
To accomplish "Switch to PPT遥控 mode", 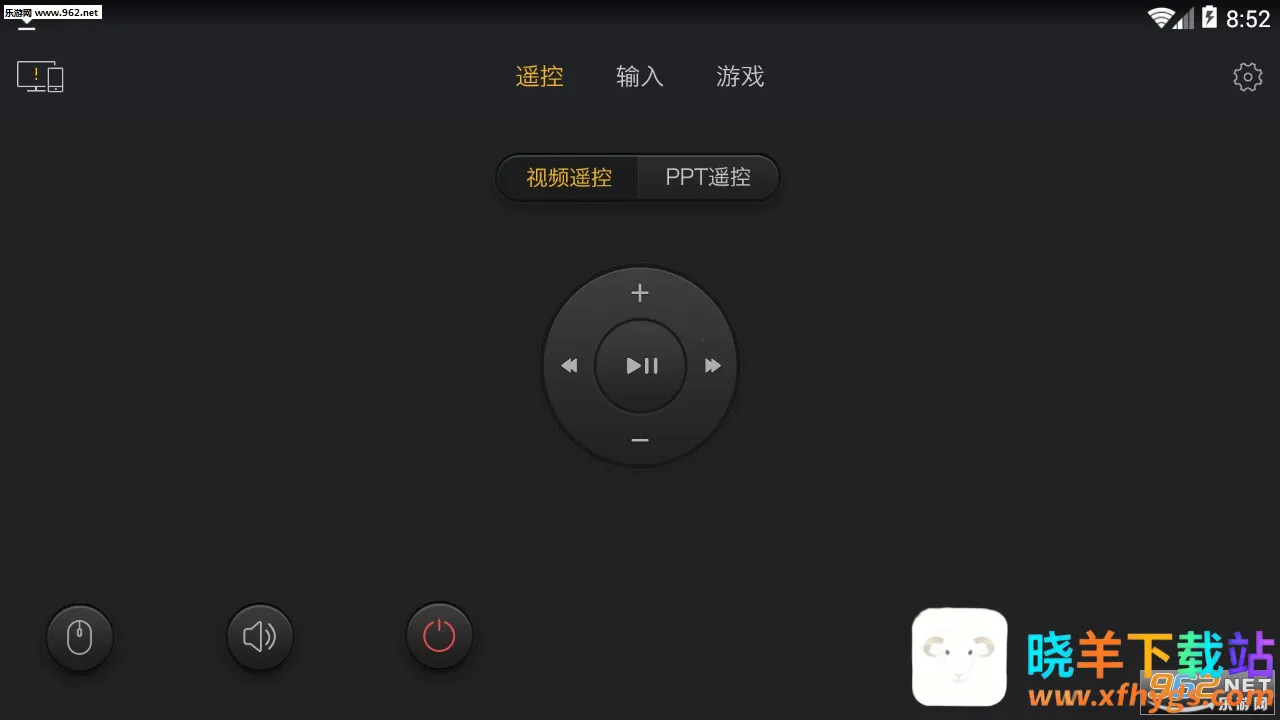I will pos(708,178).
